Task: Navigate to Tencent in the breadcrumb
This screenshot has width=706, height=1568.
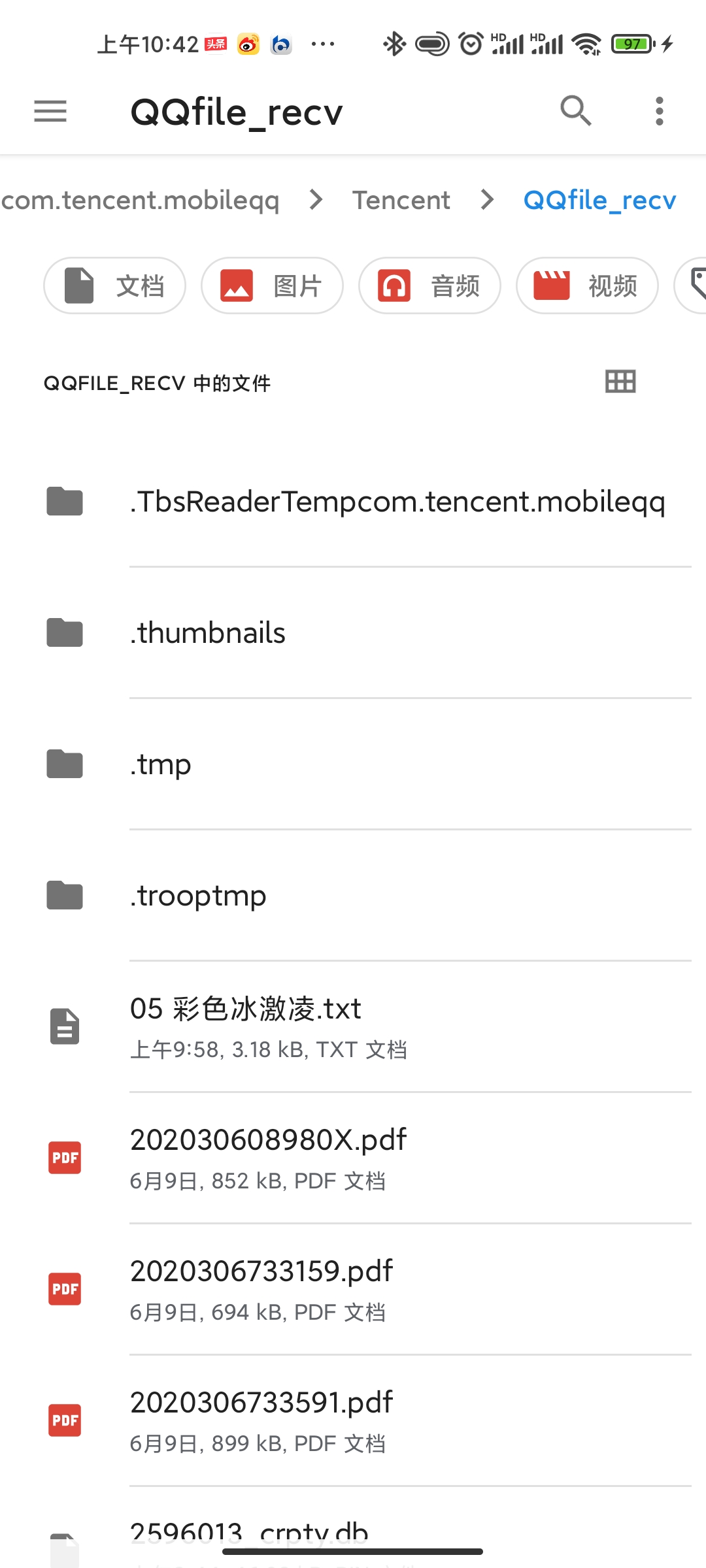Action: (401, 201)
